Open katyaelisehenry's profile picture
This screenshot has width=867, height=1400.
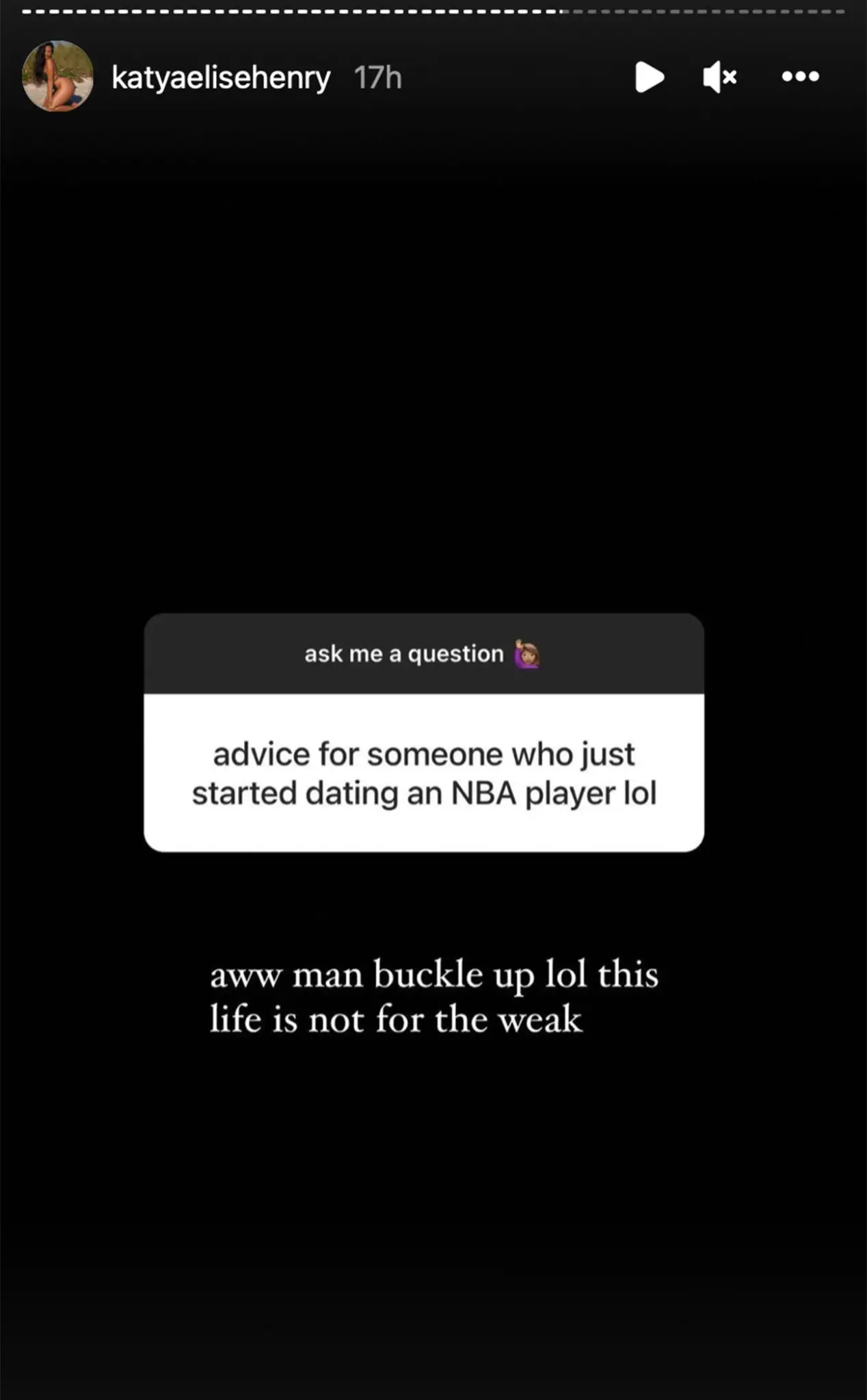click(58, 77)
